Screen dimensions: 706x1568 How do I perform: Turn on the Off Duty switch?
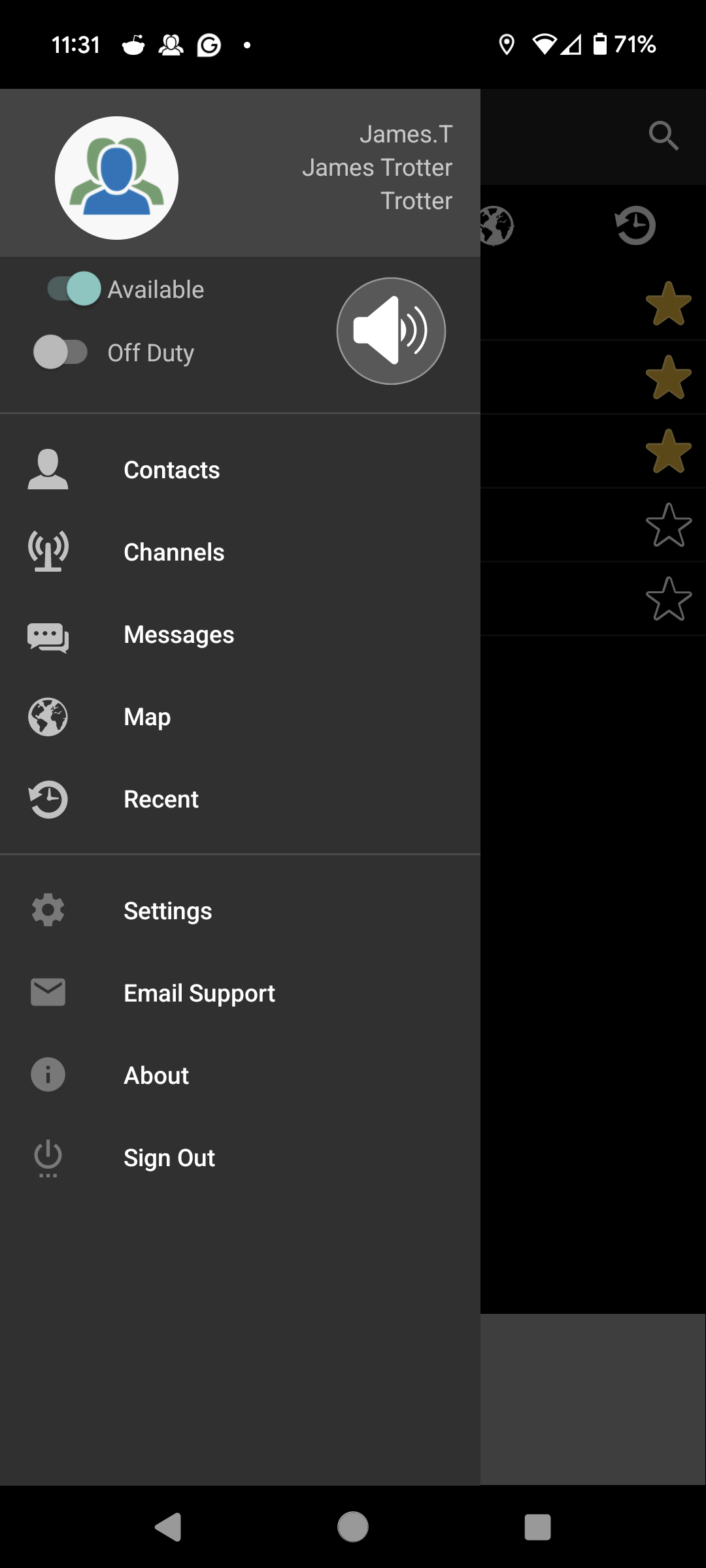(x=61, y=352)
